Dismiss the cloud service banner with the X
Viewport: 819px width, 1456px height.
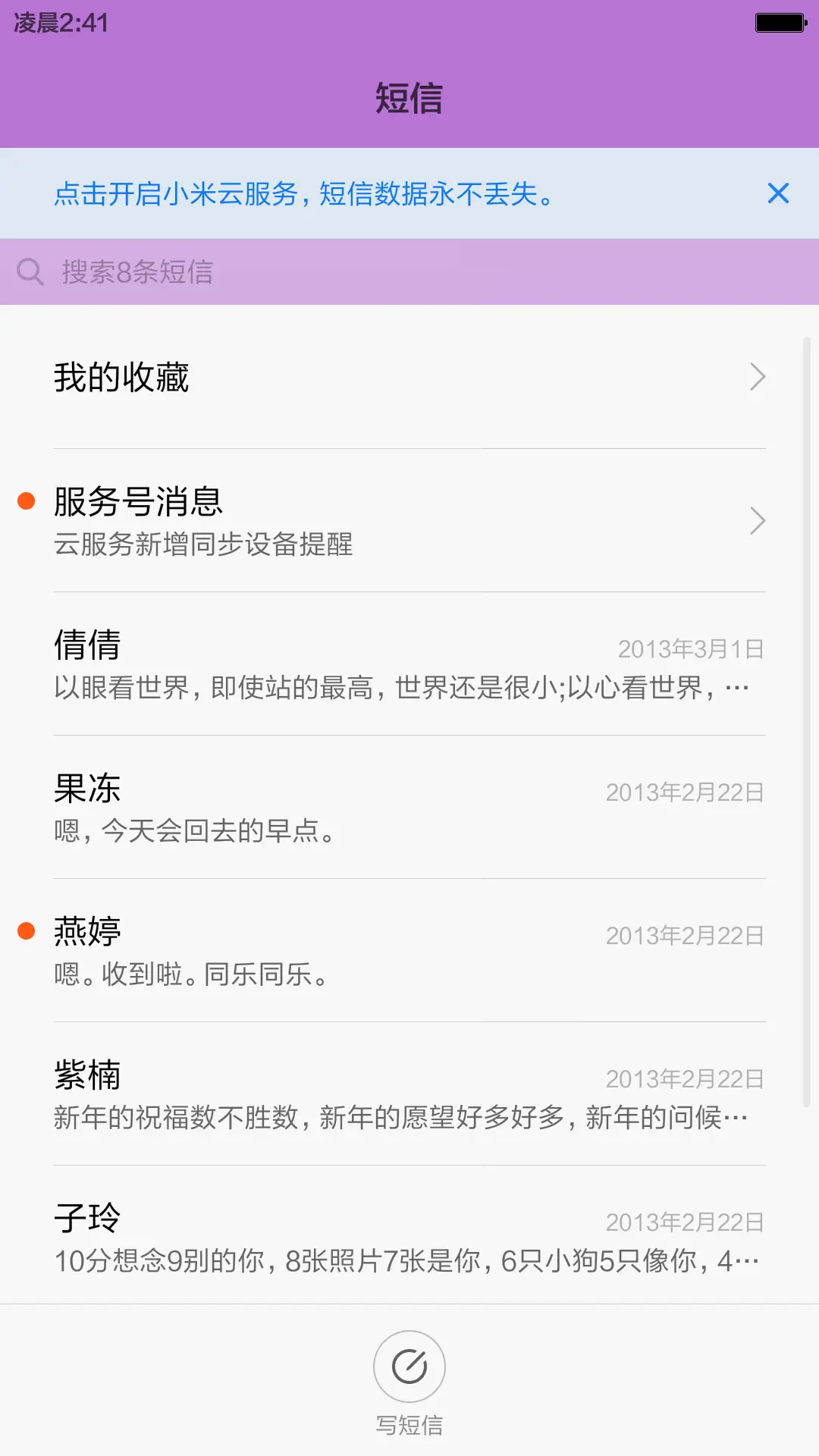click(x=778, y=193)
